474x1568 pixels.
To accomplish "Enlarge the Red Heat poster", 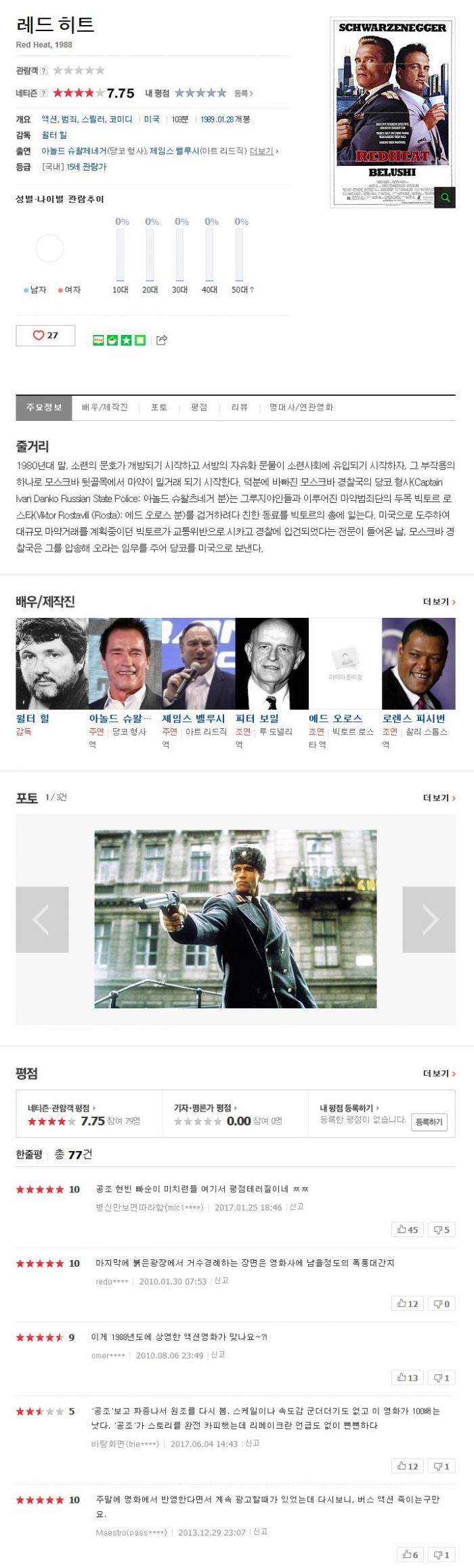I will pos(444,198).
